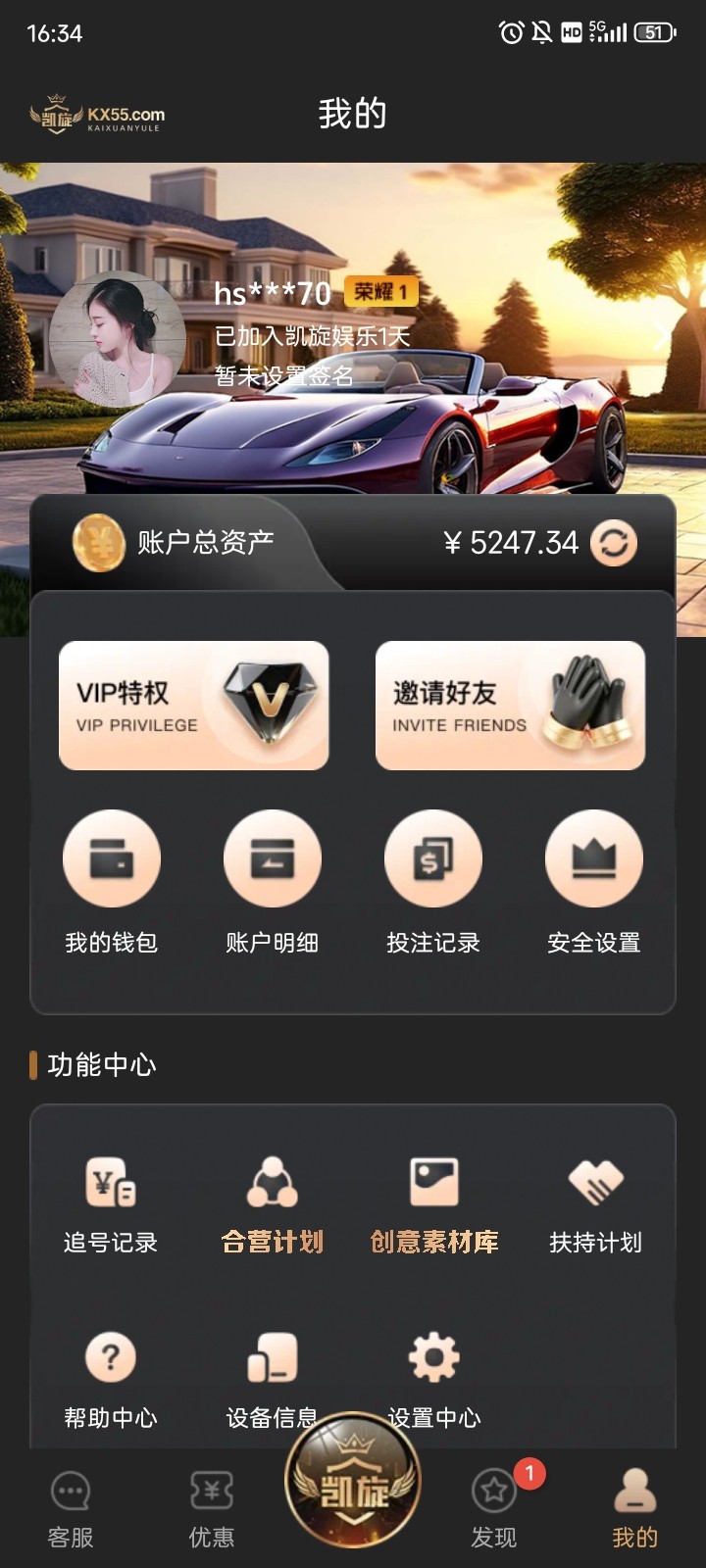Open 扶持计划 support plan

[x=595, y=1203]
